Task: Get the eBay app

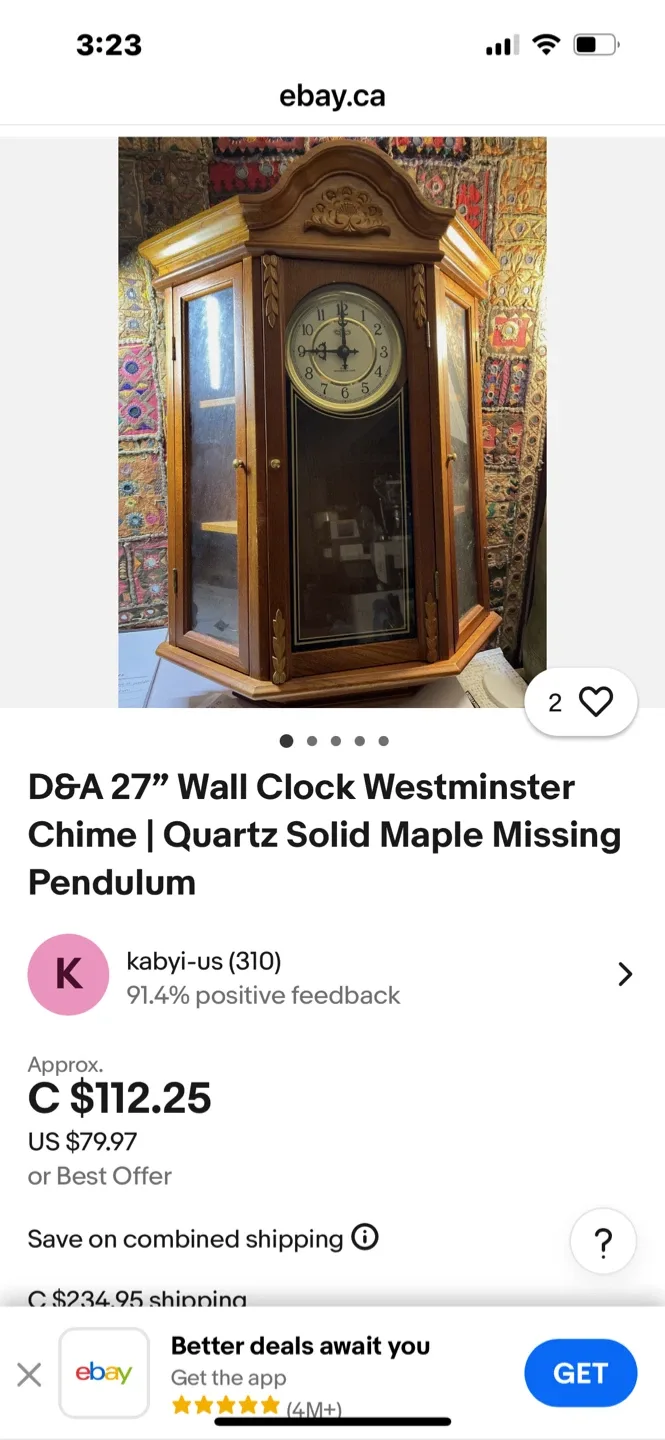Action: coord(580,1373)
